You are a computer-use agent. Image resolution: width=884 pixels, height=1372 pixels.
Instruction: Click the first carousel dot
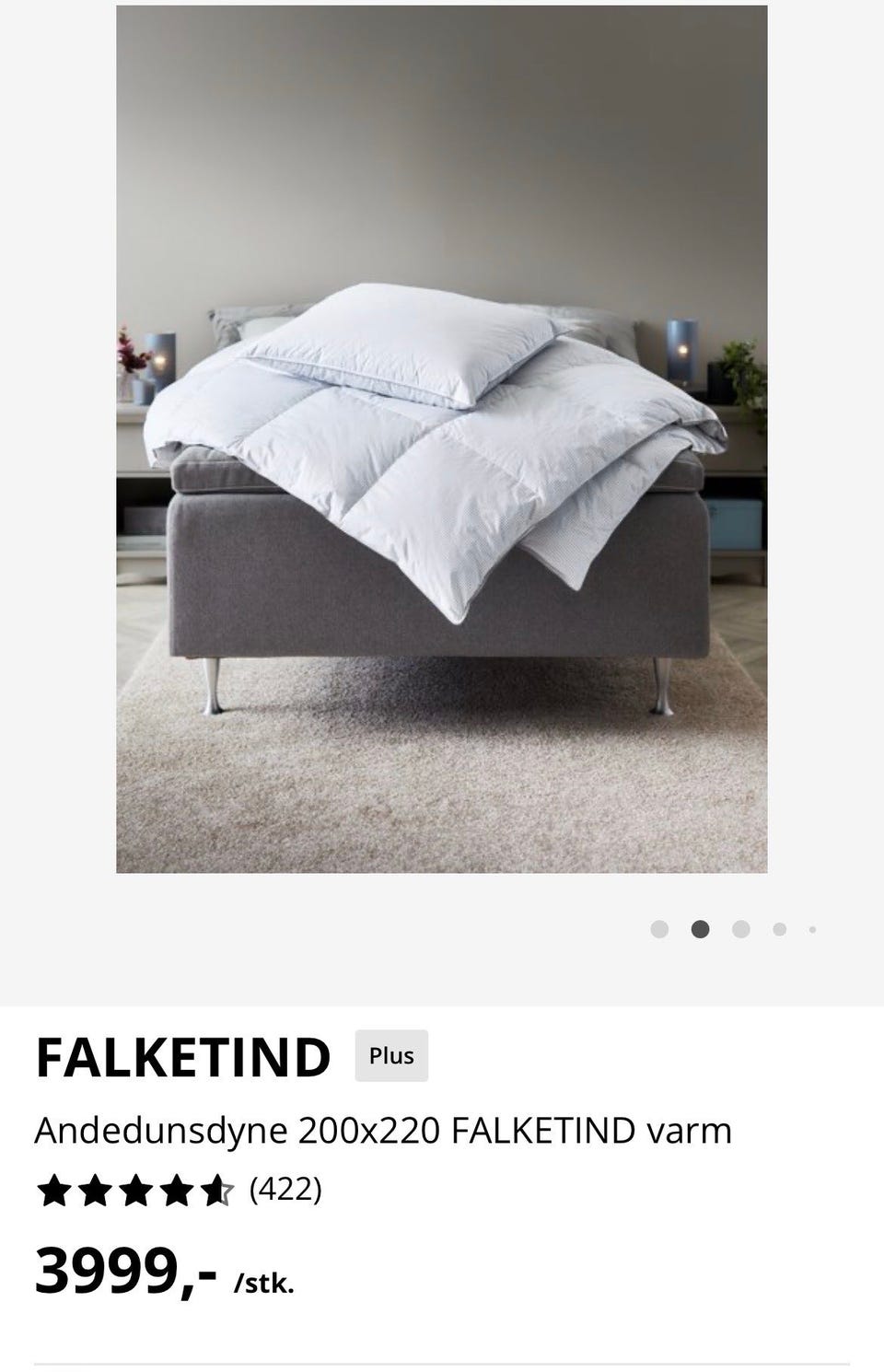click(x=661, y=929)
